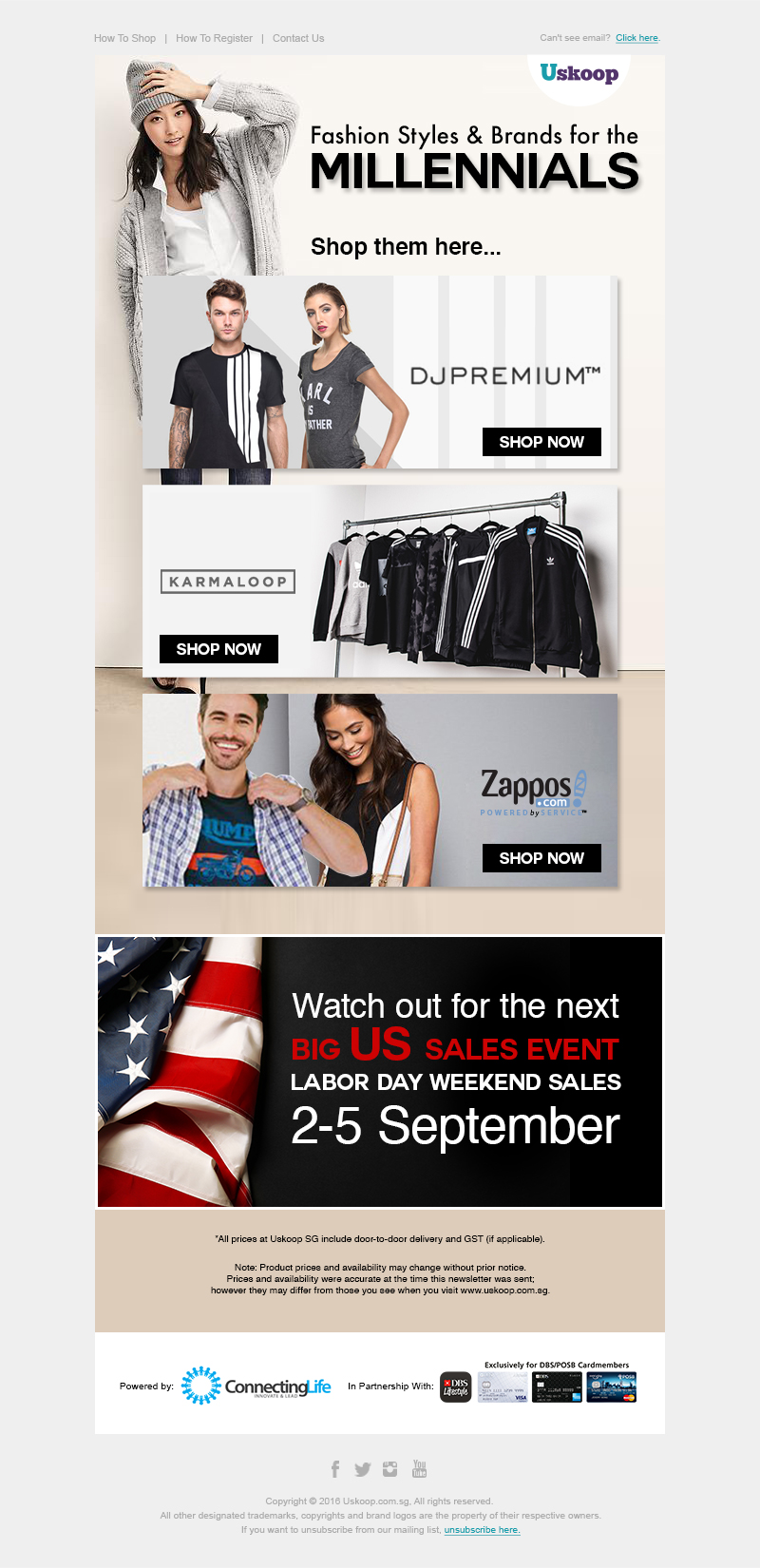Tap the unsubscribe here link
The image size is (760, 1568).
482,1530
